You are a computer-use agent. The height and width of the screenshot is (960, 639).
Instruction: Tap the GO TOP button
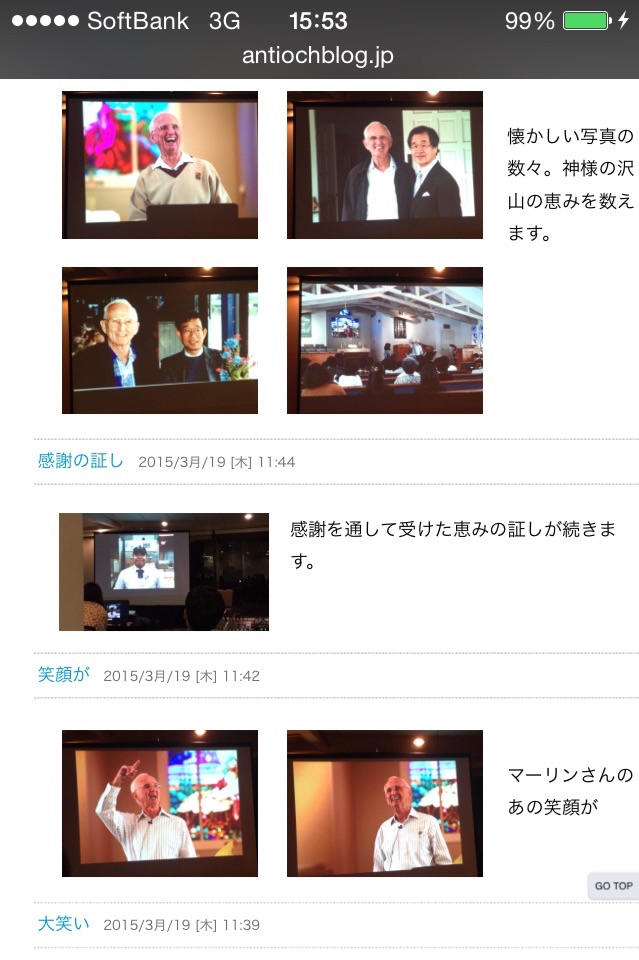tap(613, 886)
